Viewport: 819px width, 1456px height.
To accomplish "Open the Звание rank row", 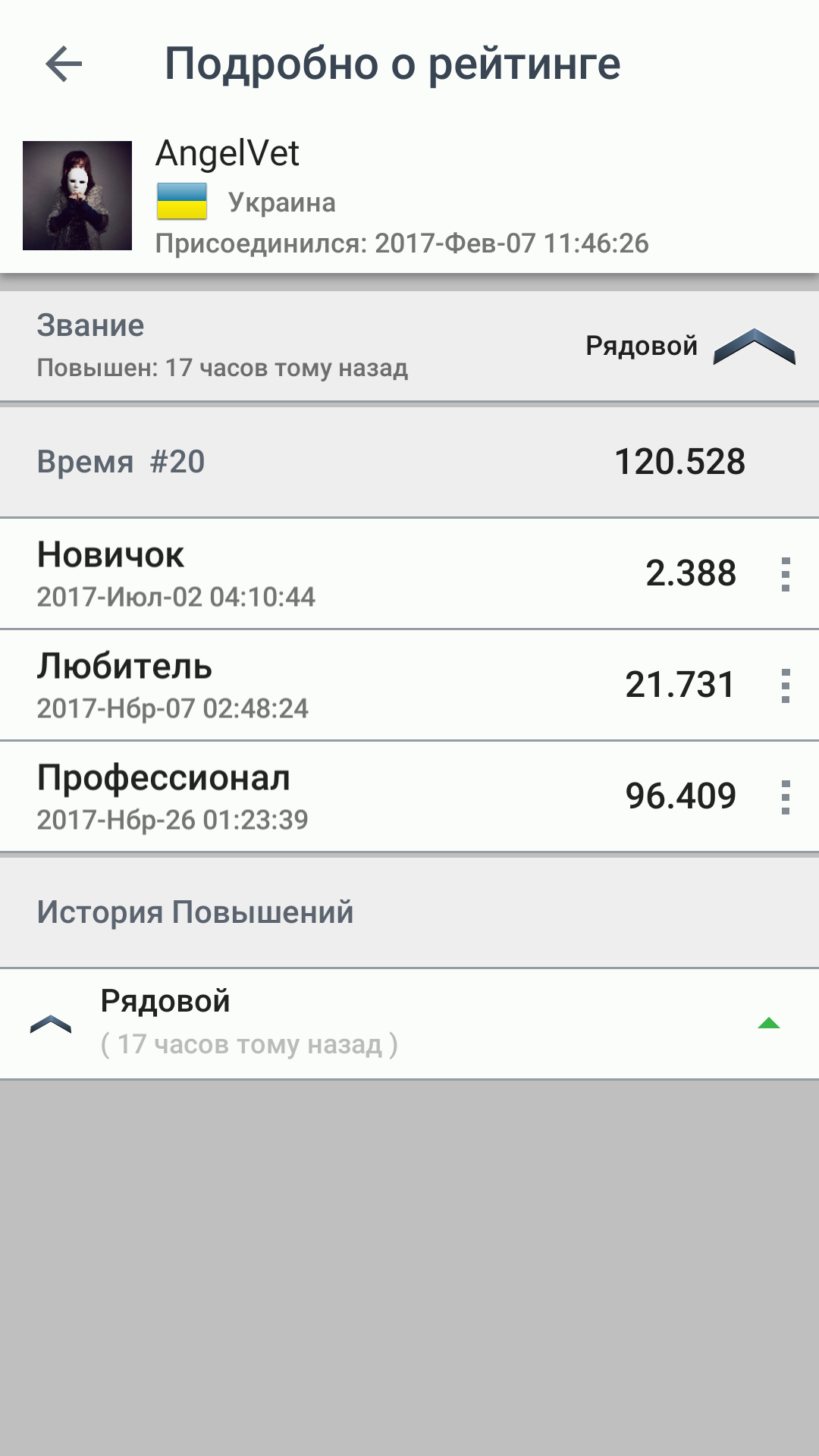I will point(409,347).
